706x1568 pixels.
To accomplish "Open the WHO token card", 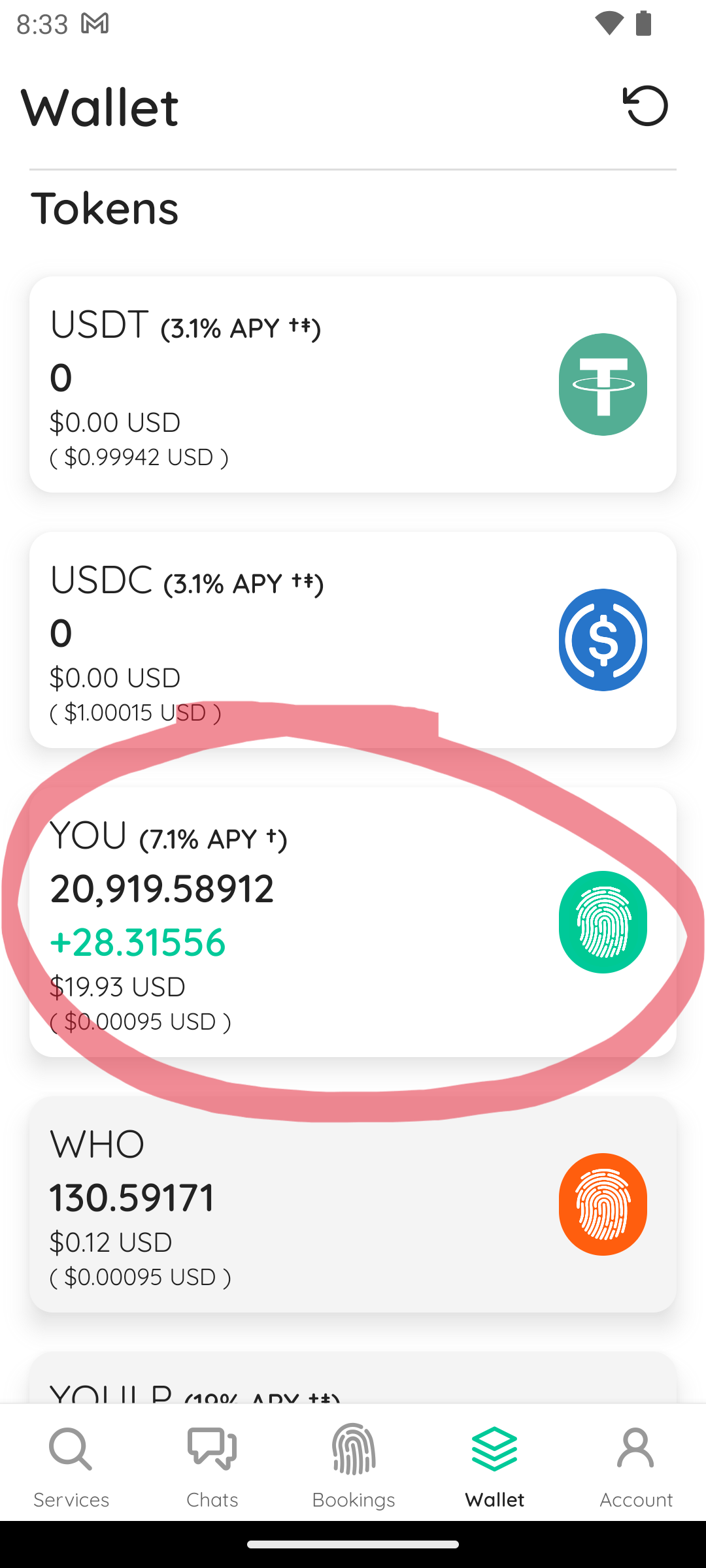I will pyautogui.click(x=353, y=1204).
